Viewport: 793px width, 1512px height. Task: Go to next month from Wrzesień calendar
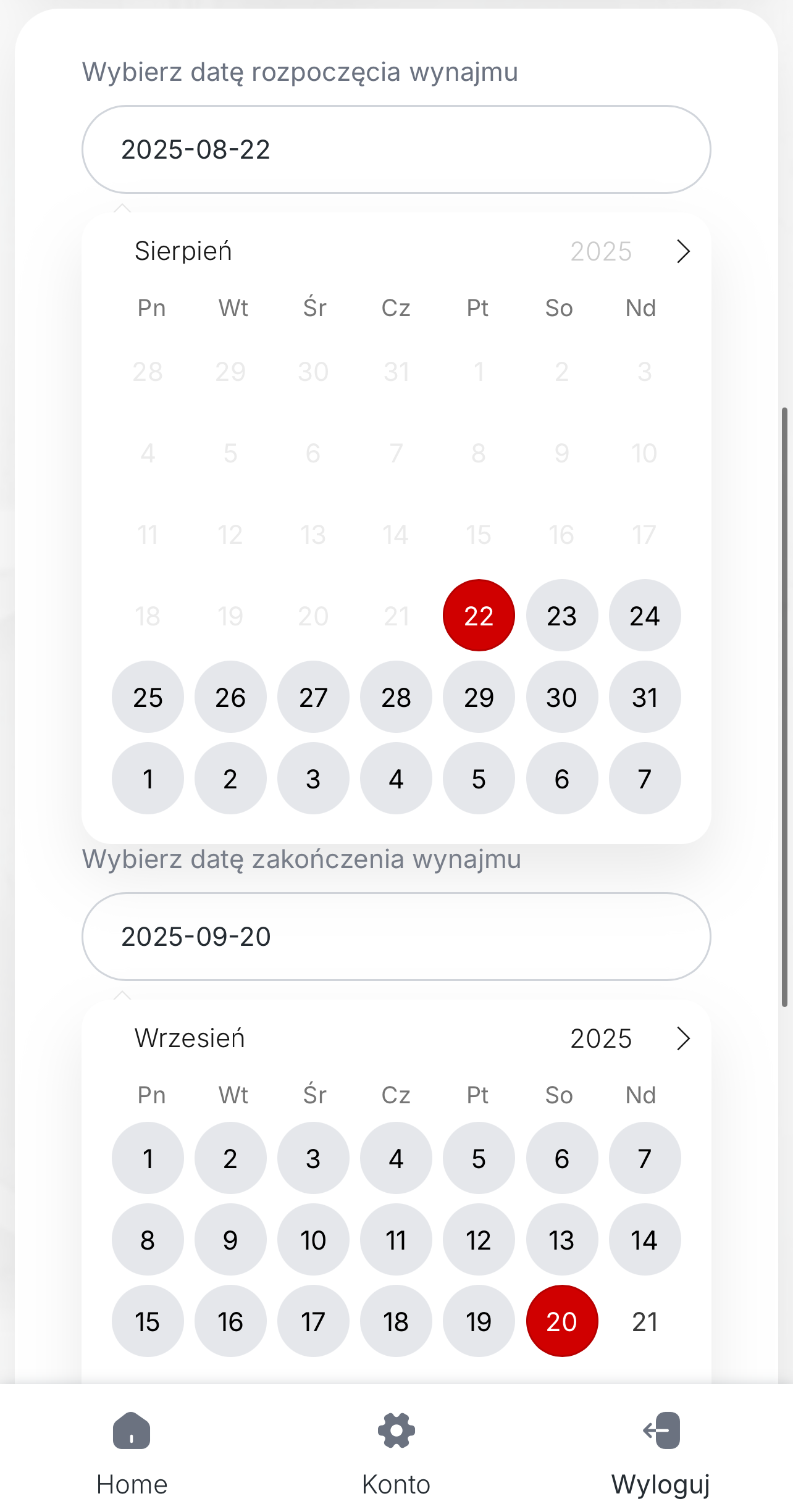[682, 1038]
